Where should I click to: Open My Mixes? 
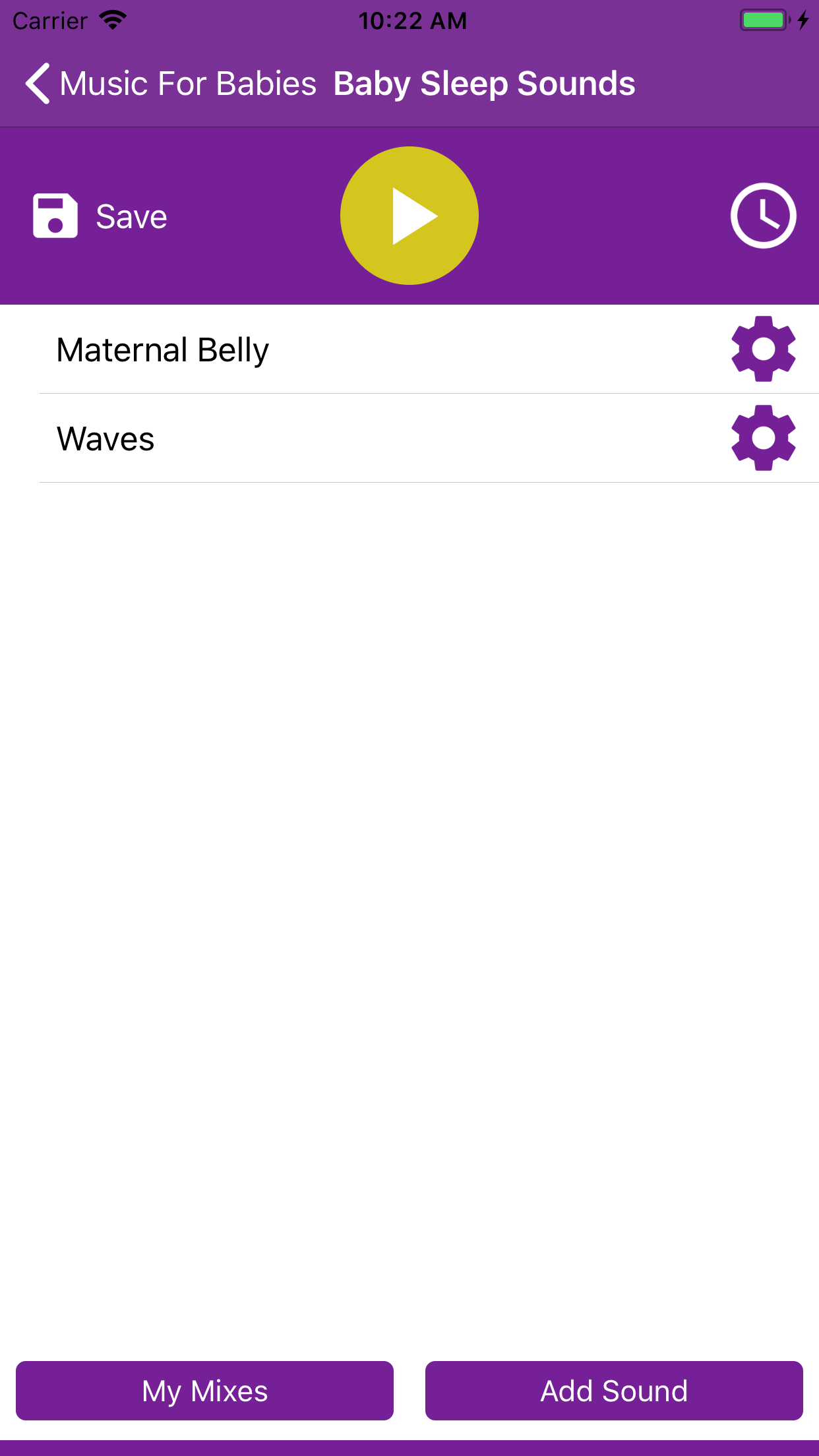pos(204,1391)
